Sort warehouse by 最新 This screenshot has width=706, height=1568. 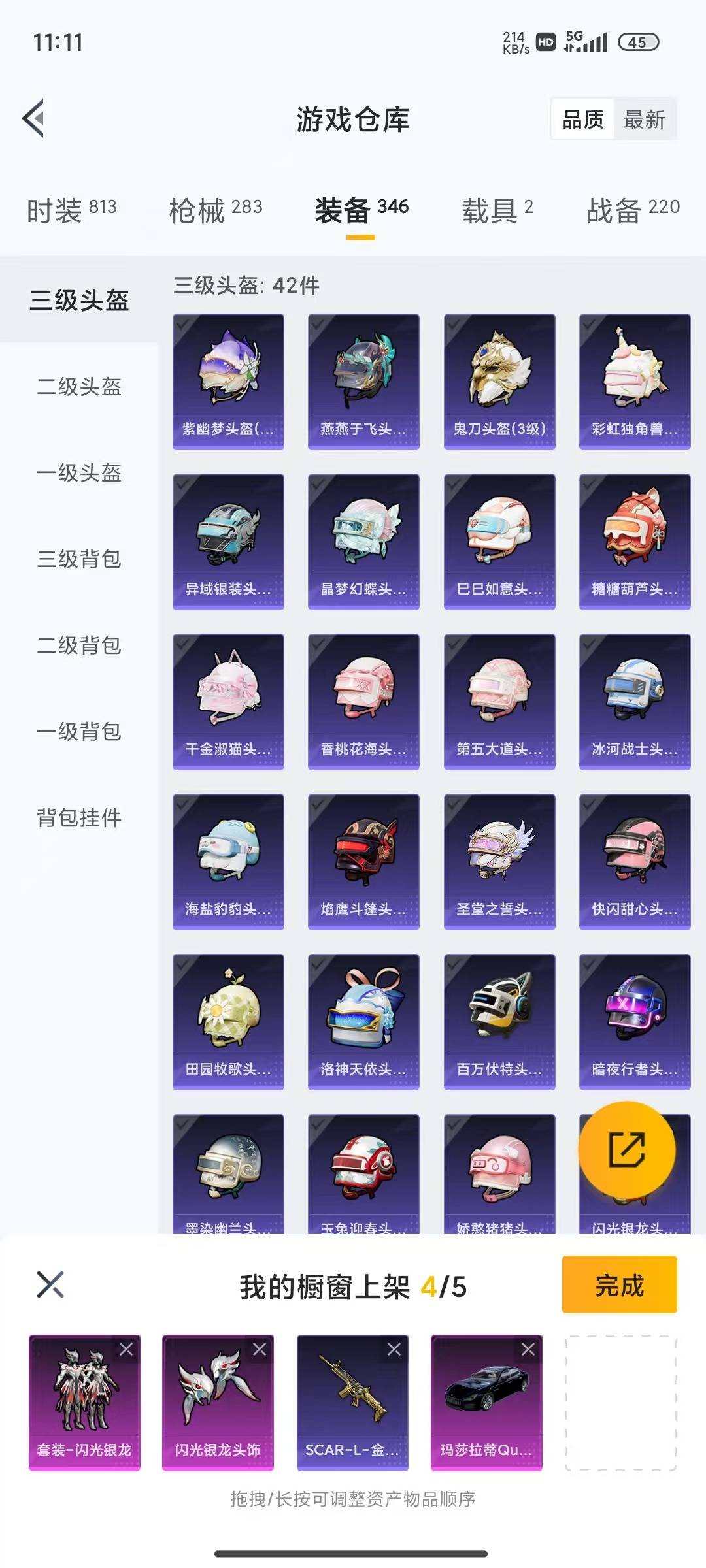(644, 120)
